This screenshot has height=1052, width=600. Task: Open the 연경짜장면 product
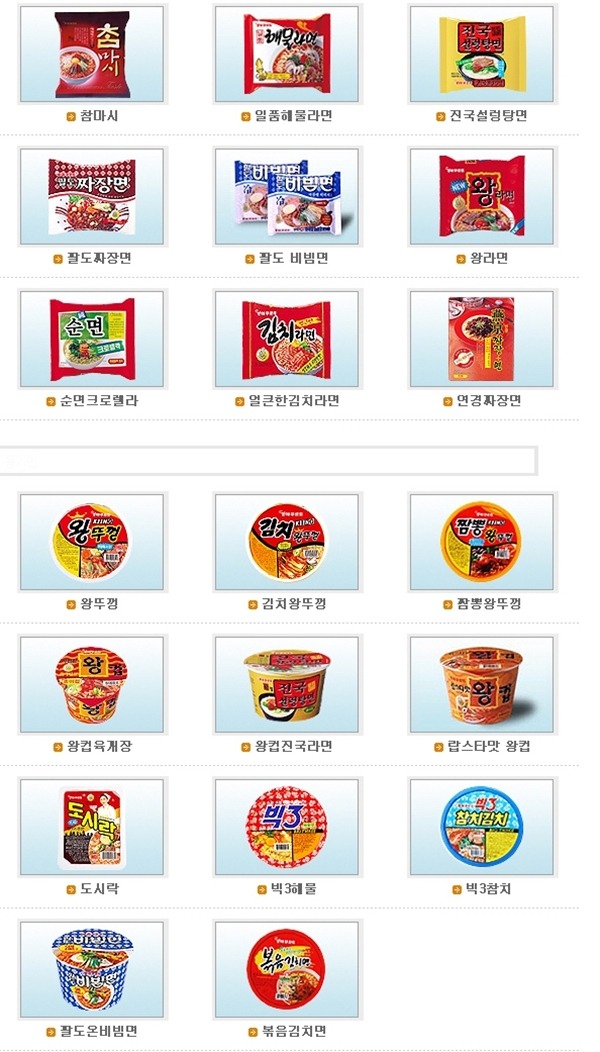pos(483,339)
